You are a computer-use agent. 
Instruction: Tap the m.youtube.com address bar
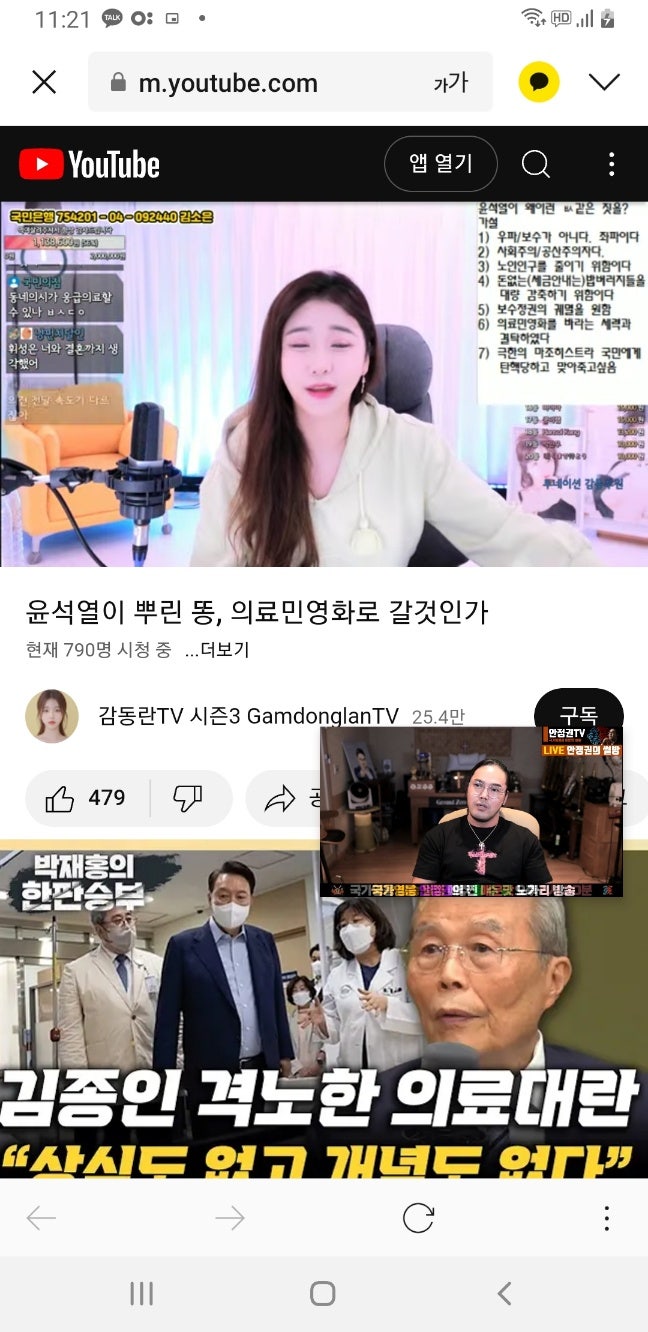(x=290, y=82)
